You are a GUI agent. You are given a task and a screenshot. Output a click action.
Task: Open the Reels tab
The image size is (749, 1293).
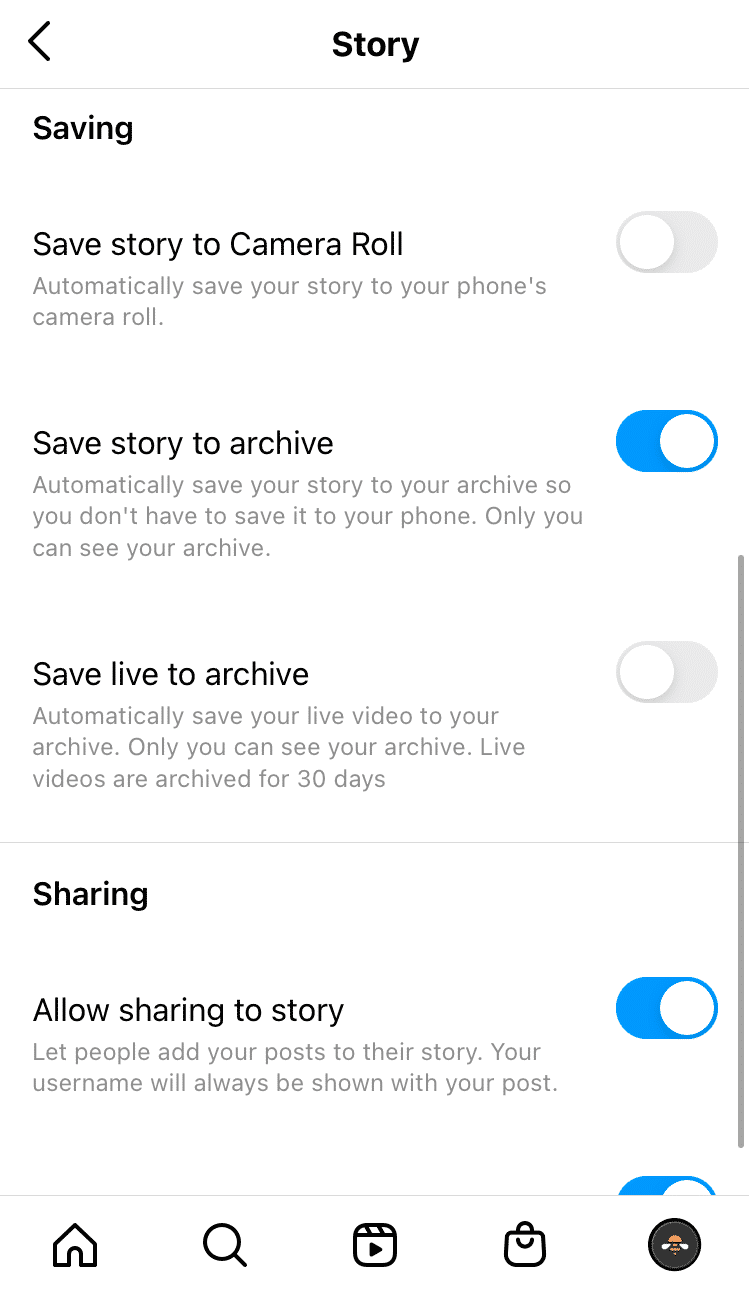[x=375, y=1245]
